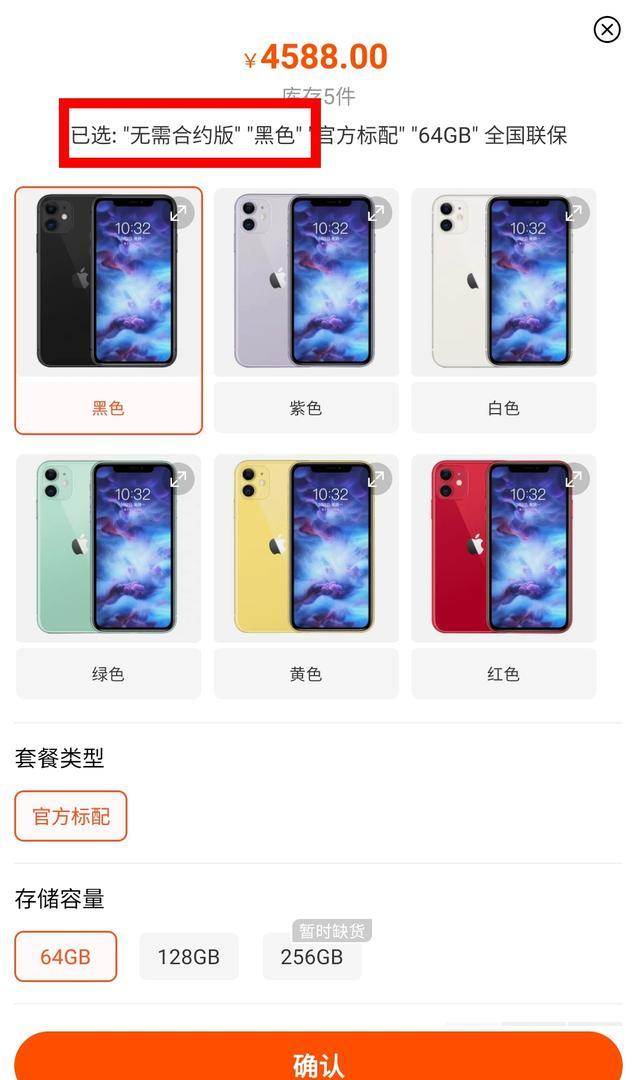Image resolution: width=640 pixels, height=1080 pixels.
Task: Switch storage to 128GB
Action: 188,956
